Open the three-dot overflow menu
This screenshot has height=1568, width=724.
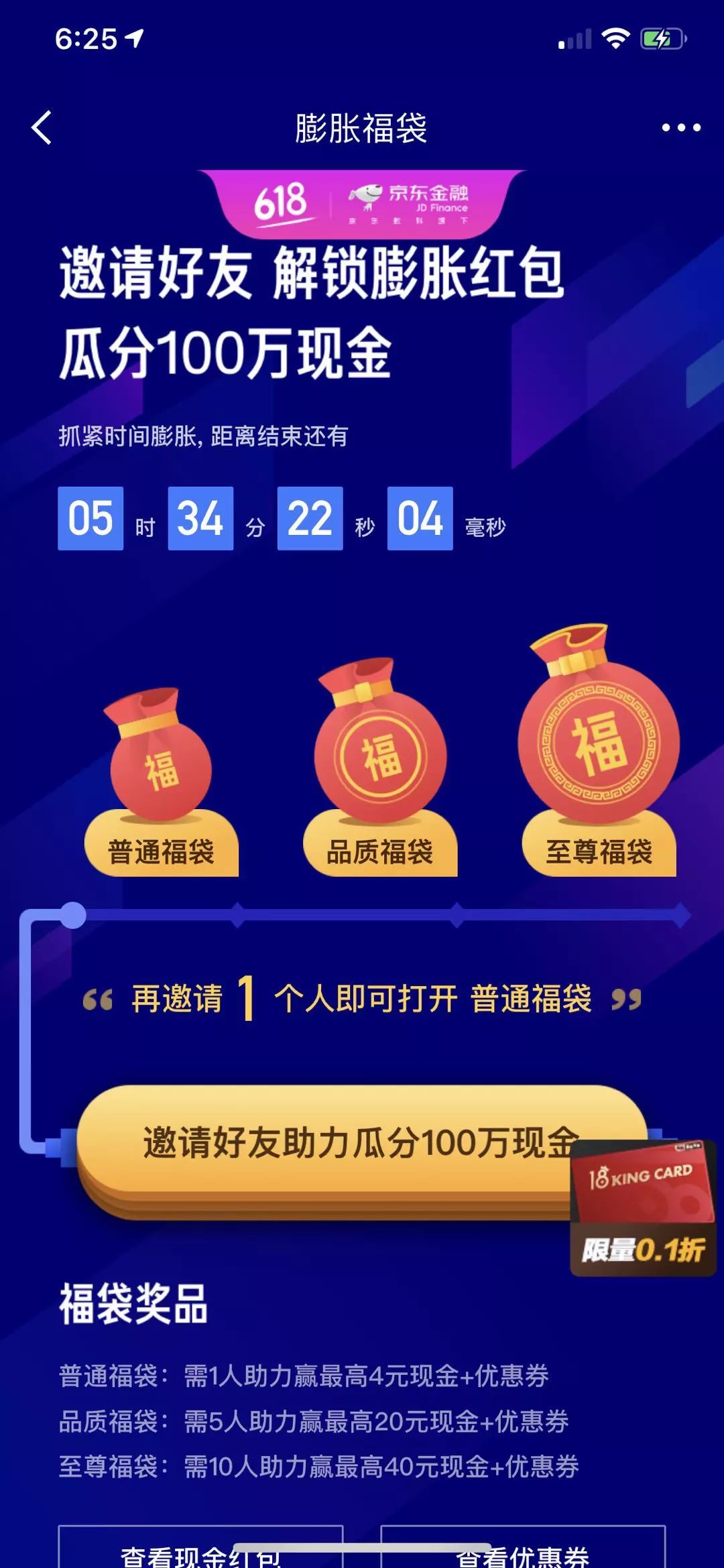tap(681, 127)
